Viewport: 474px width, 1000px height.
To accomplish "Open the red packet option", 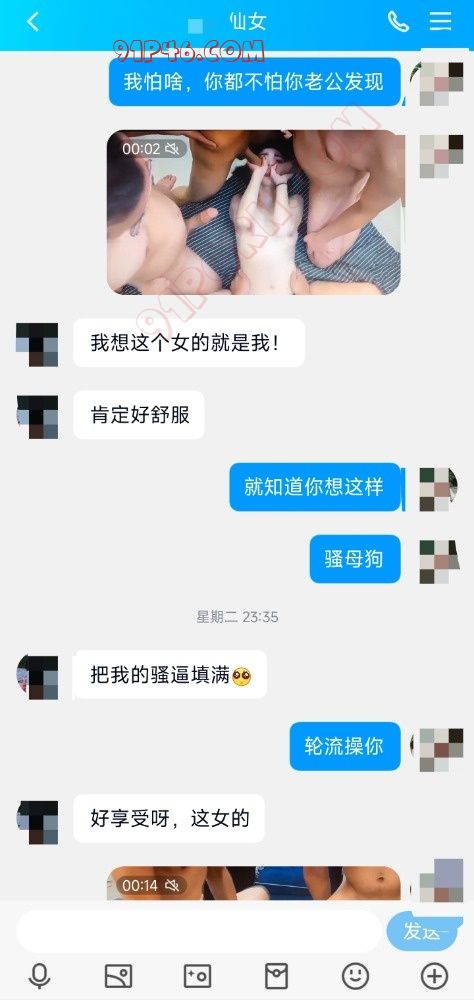I will (276, 976).
